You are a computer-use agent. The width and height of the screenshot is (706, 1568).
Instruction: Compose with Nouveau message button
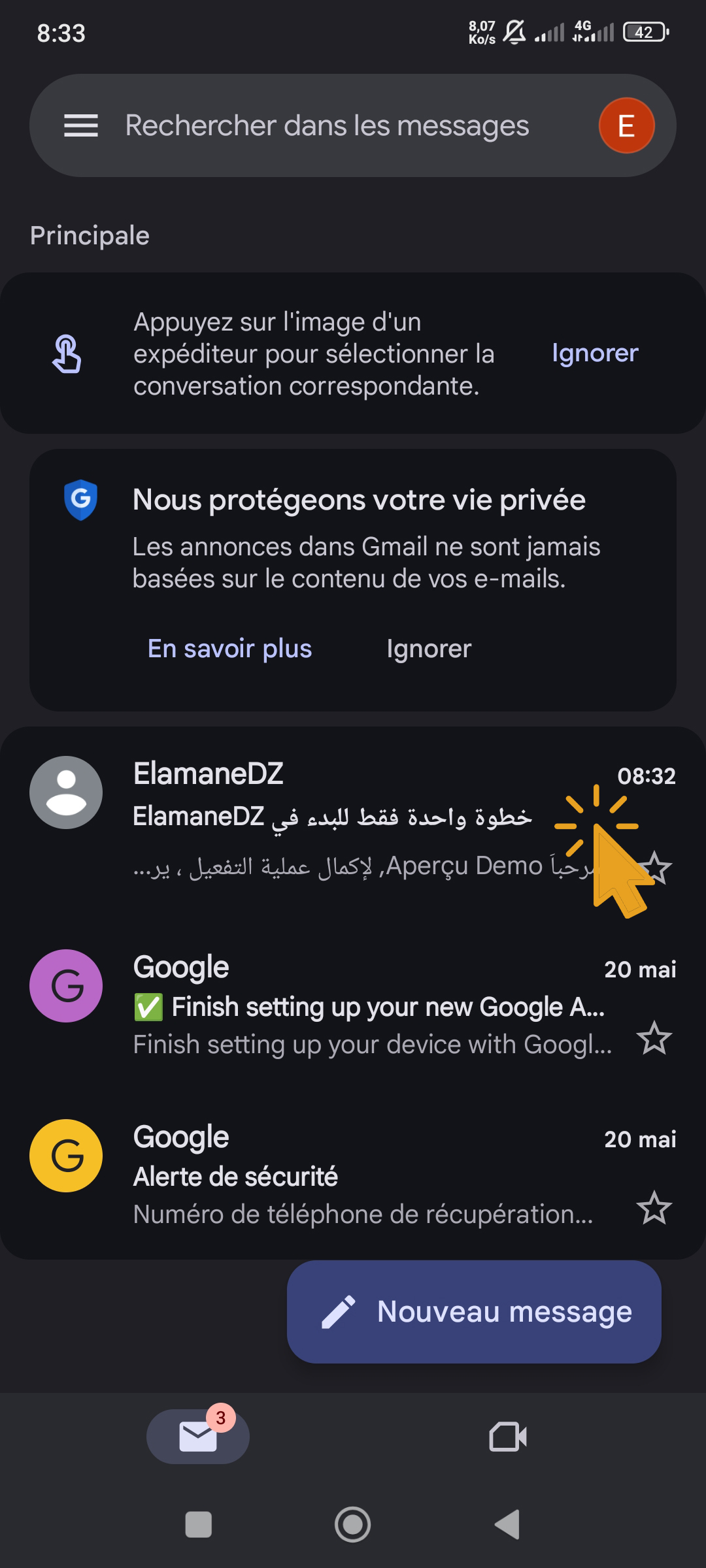[474, 1312]
